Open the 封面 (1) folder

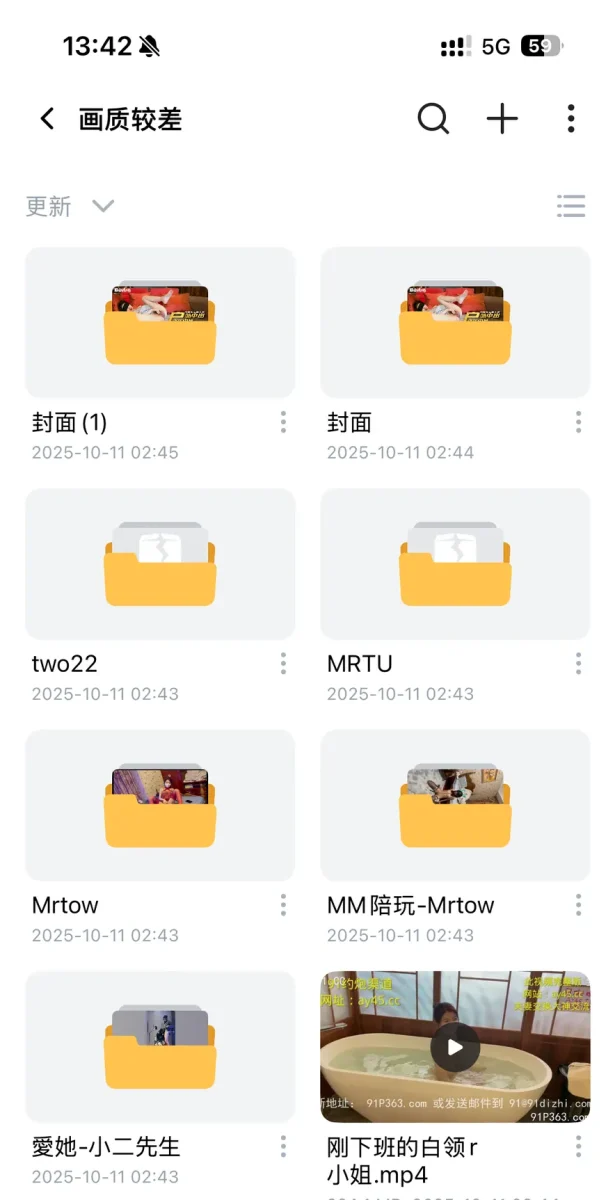160,323
